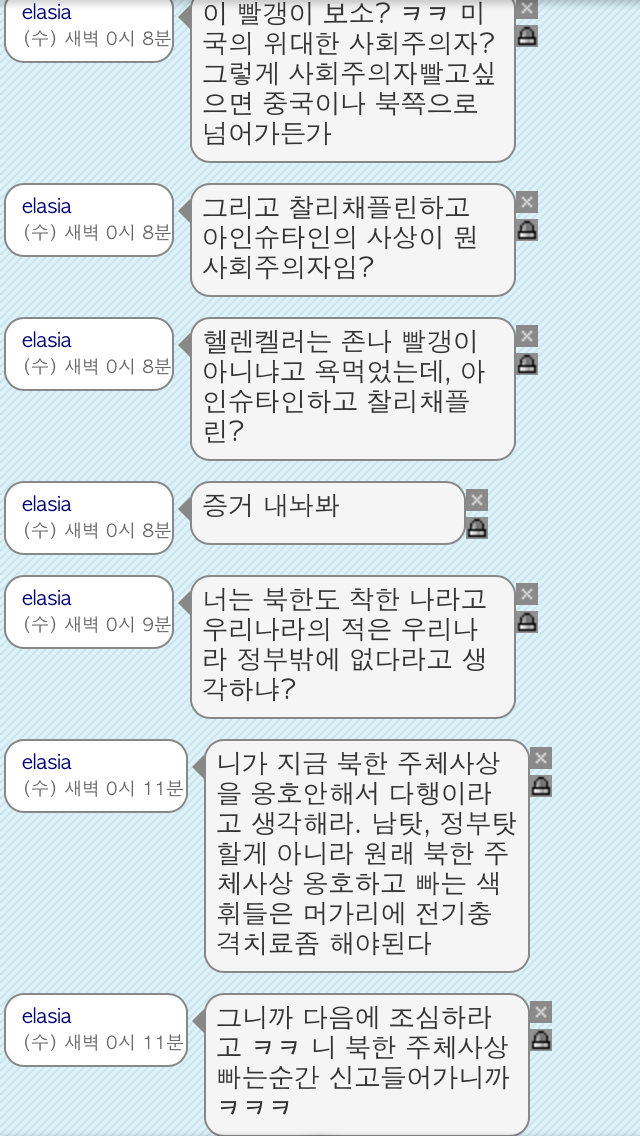Delete the message '증거 내놔봐'

tap(476, 500)
